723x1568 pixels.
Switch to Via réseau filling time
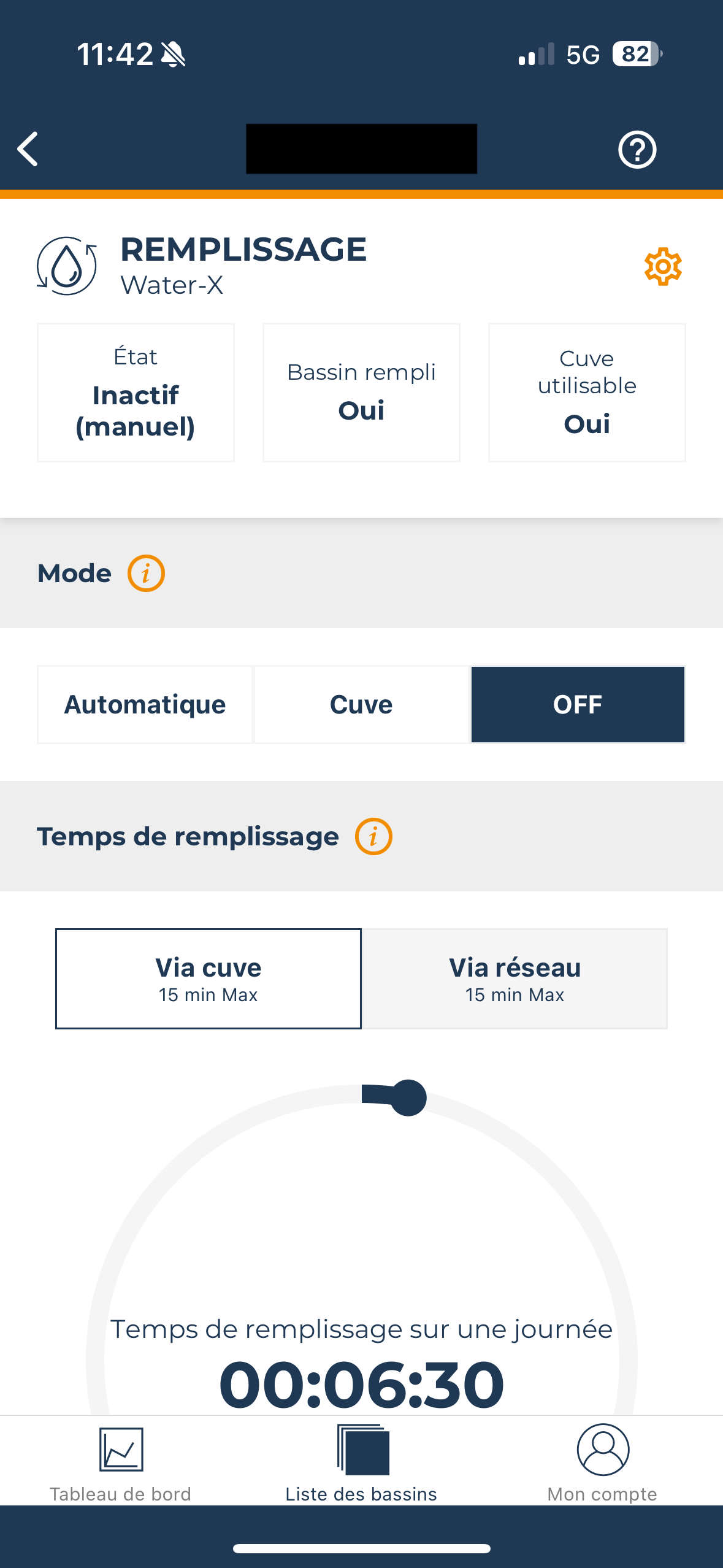point(515,978)
